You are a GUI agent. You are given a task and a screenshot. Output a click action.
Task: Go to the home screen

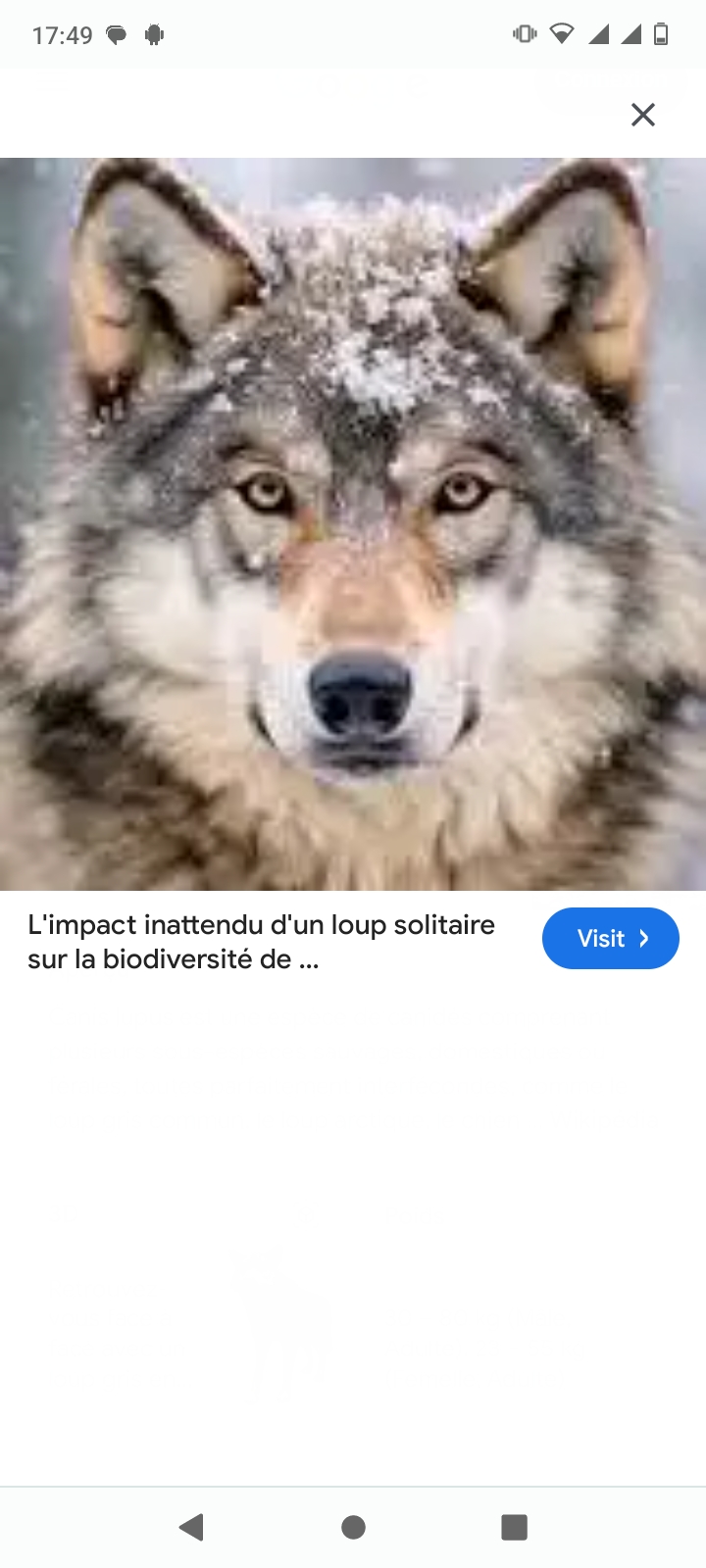(353, 1526)
